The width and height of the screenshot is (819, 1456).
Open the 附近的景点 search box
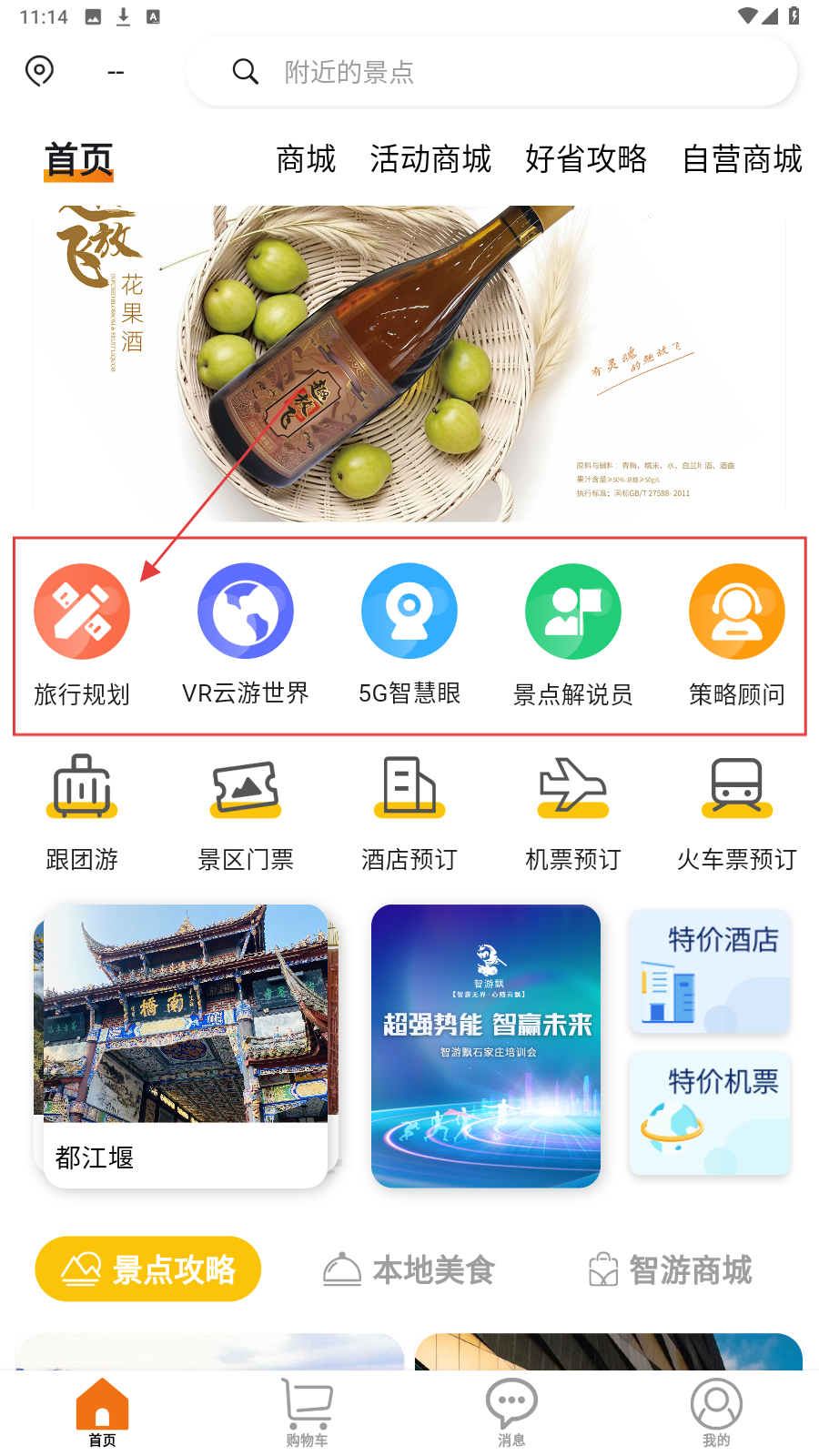pos(491,72)
